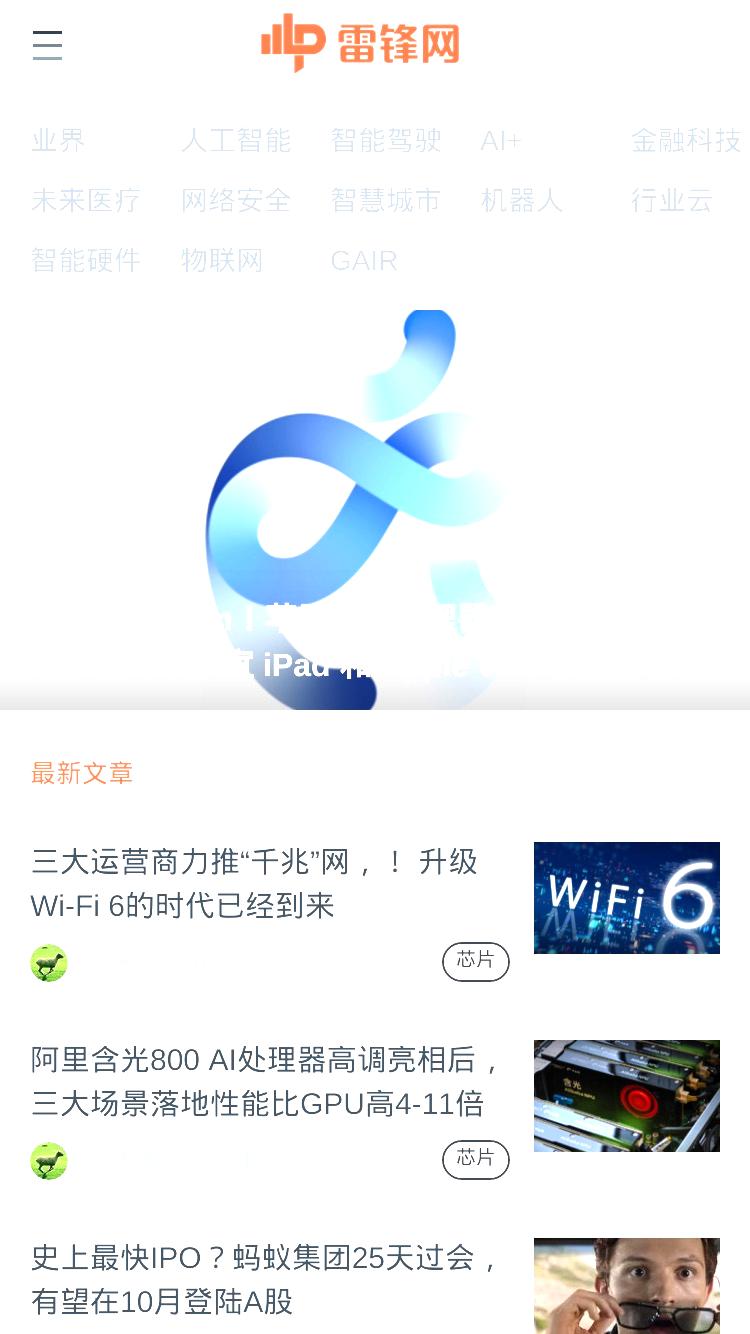The width and height of the screenshot is (750, 1334).
Task: Select the 智慧城市 category
Action: [x=386, y=201]
